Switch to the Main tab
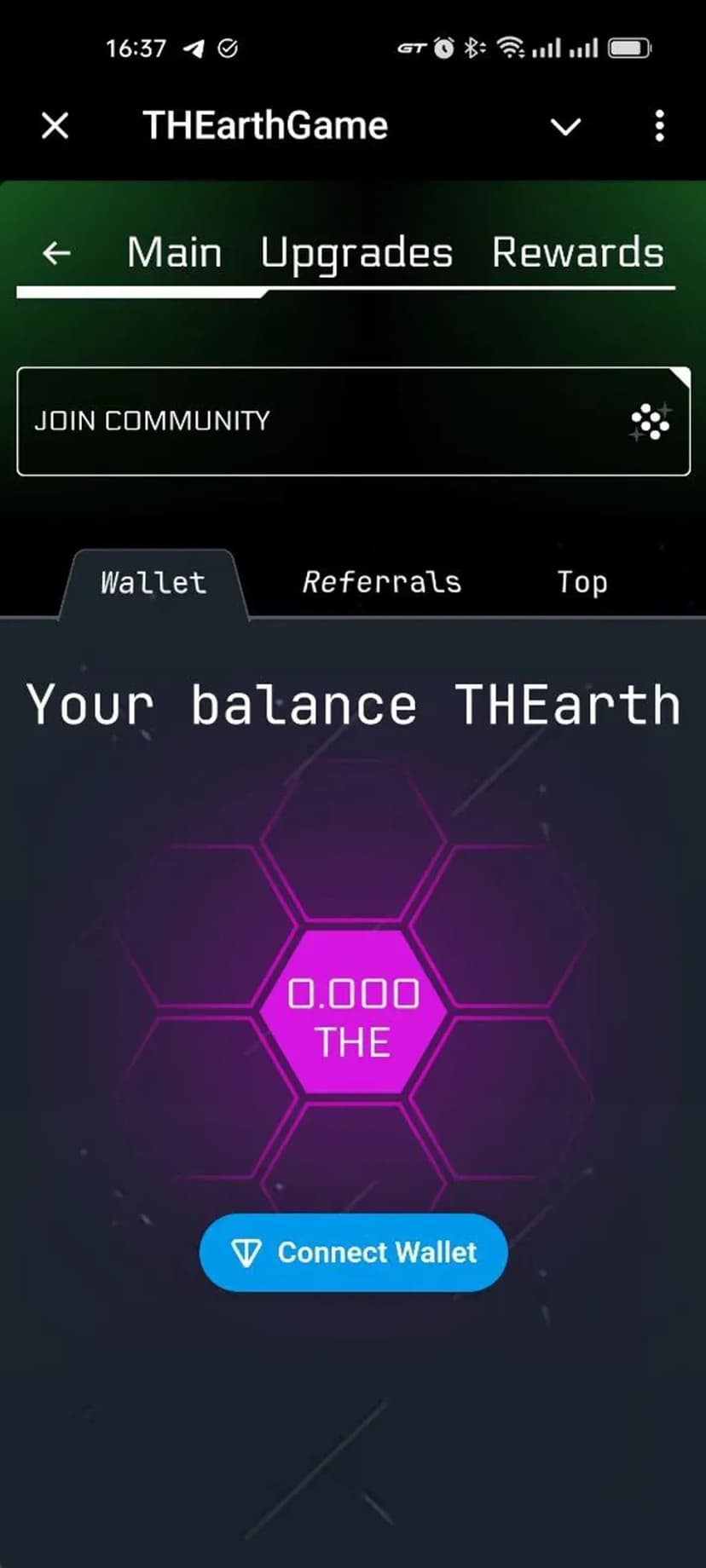 (174, 253)
